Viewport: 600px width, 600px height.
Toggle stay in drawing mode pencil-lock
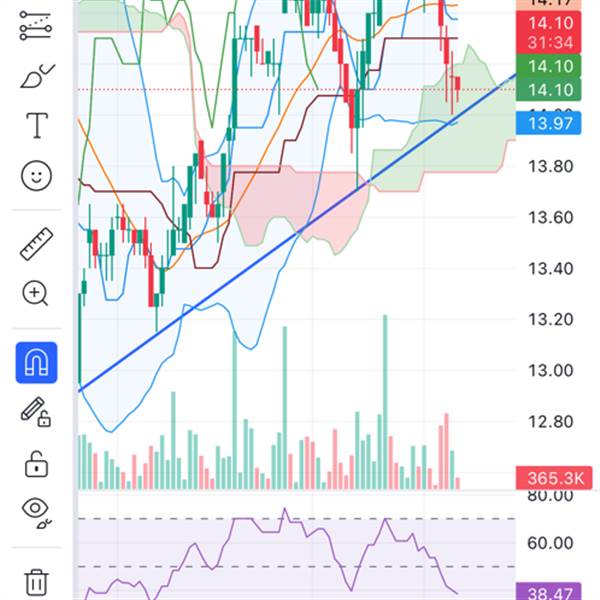(x=36, y=411)
